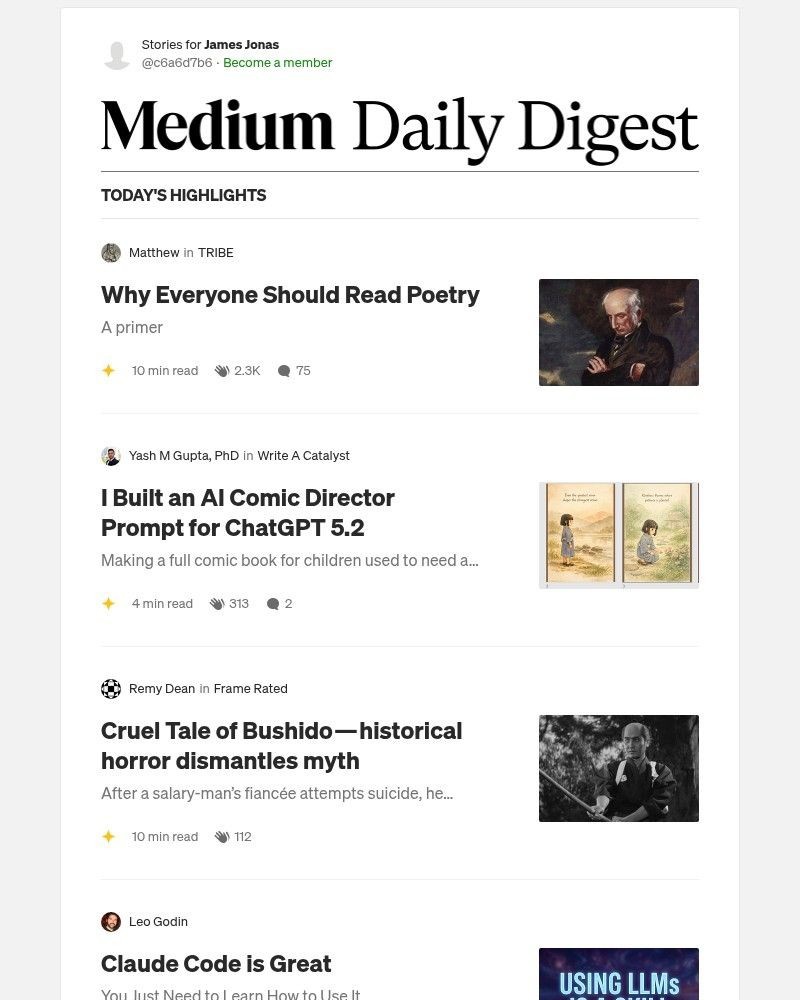The height and width of the screenshot is (1000, 800).
Task: Open the Frame Rated publication
Action: [x=251, y=688]
